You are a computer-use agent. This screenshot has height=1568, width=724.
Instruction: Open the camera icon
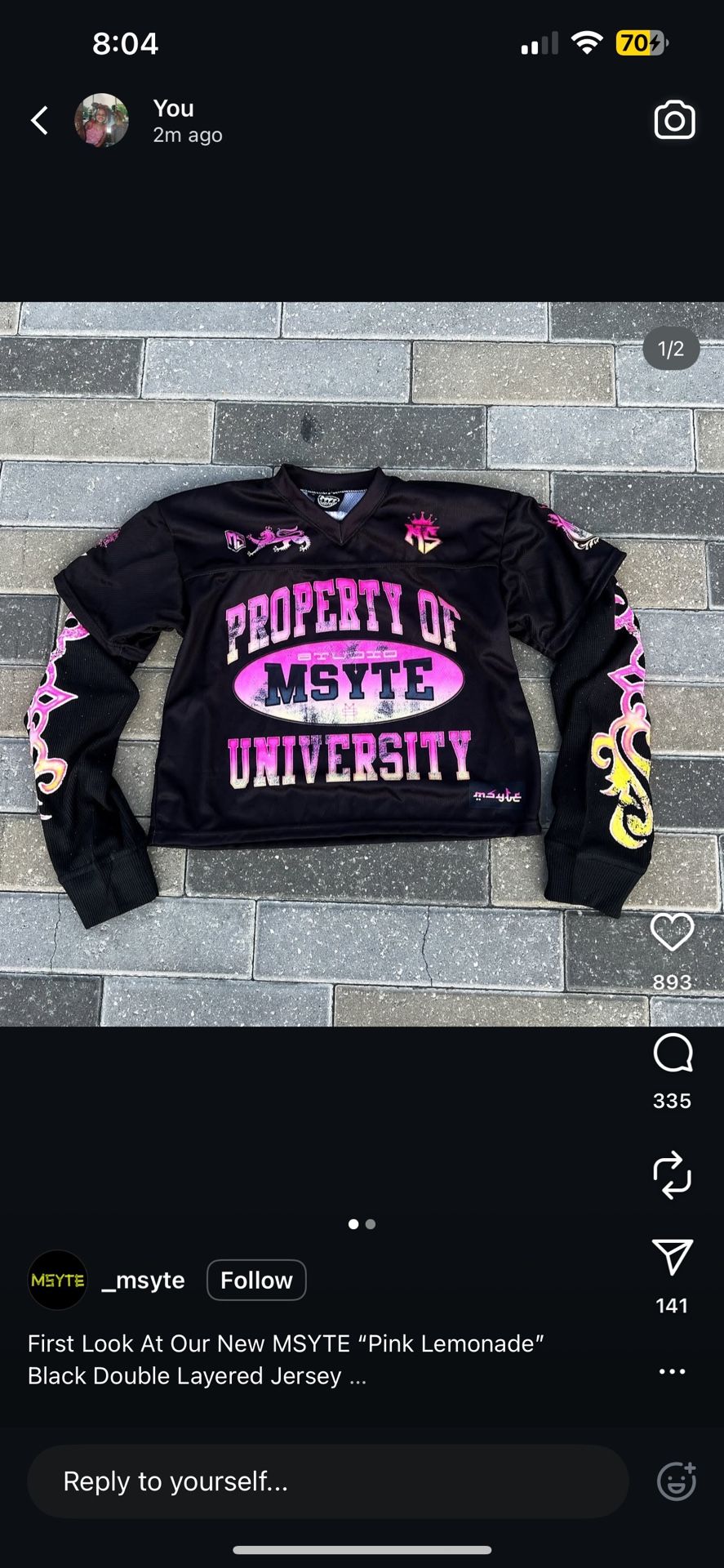click(674, 121)
